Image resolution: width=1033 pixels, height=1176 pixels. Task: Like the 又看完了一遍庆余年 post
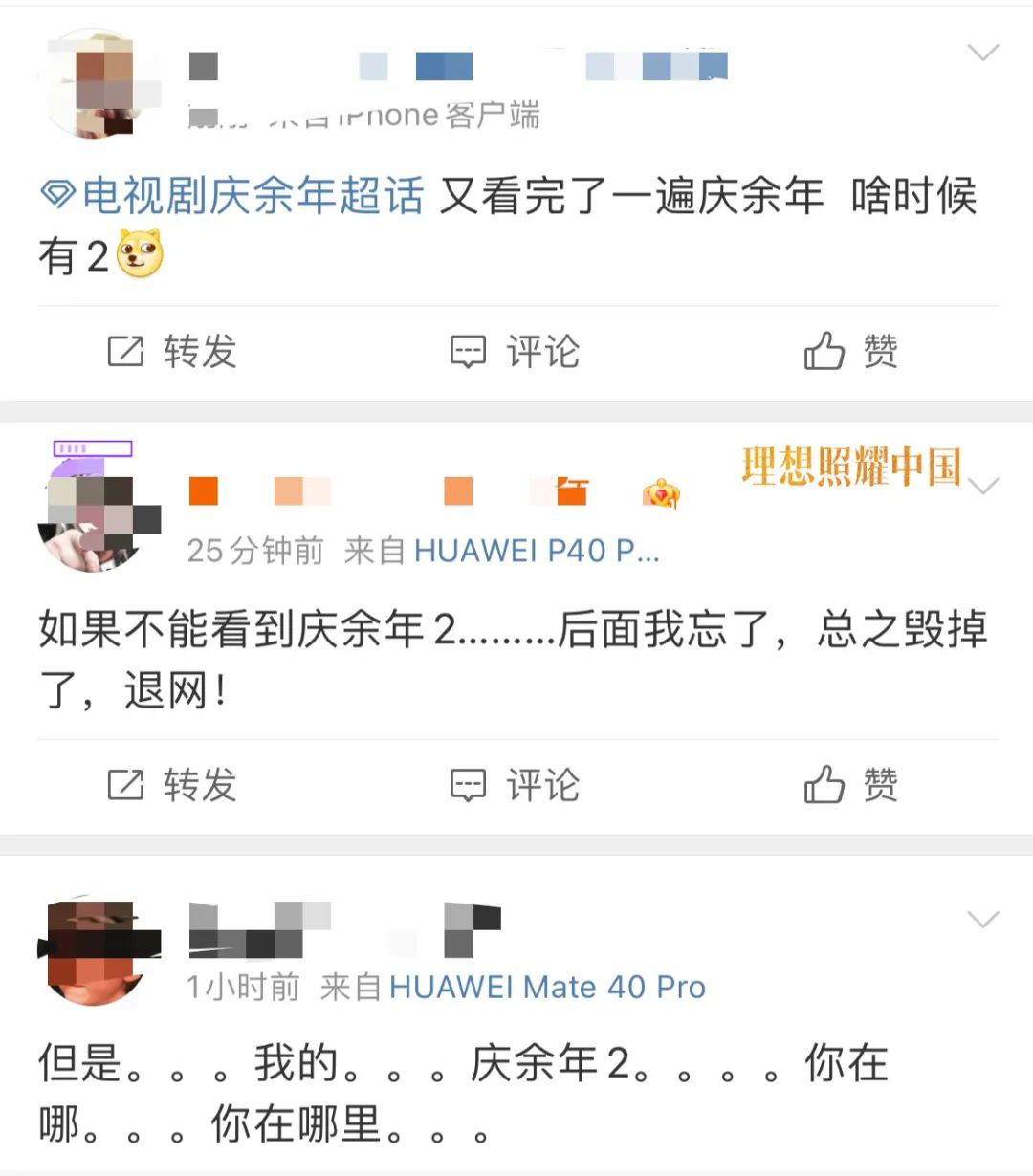850,352
